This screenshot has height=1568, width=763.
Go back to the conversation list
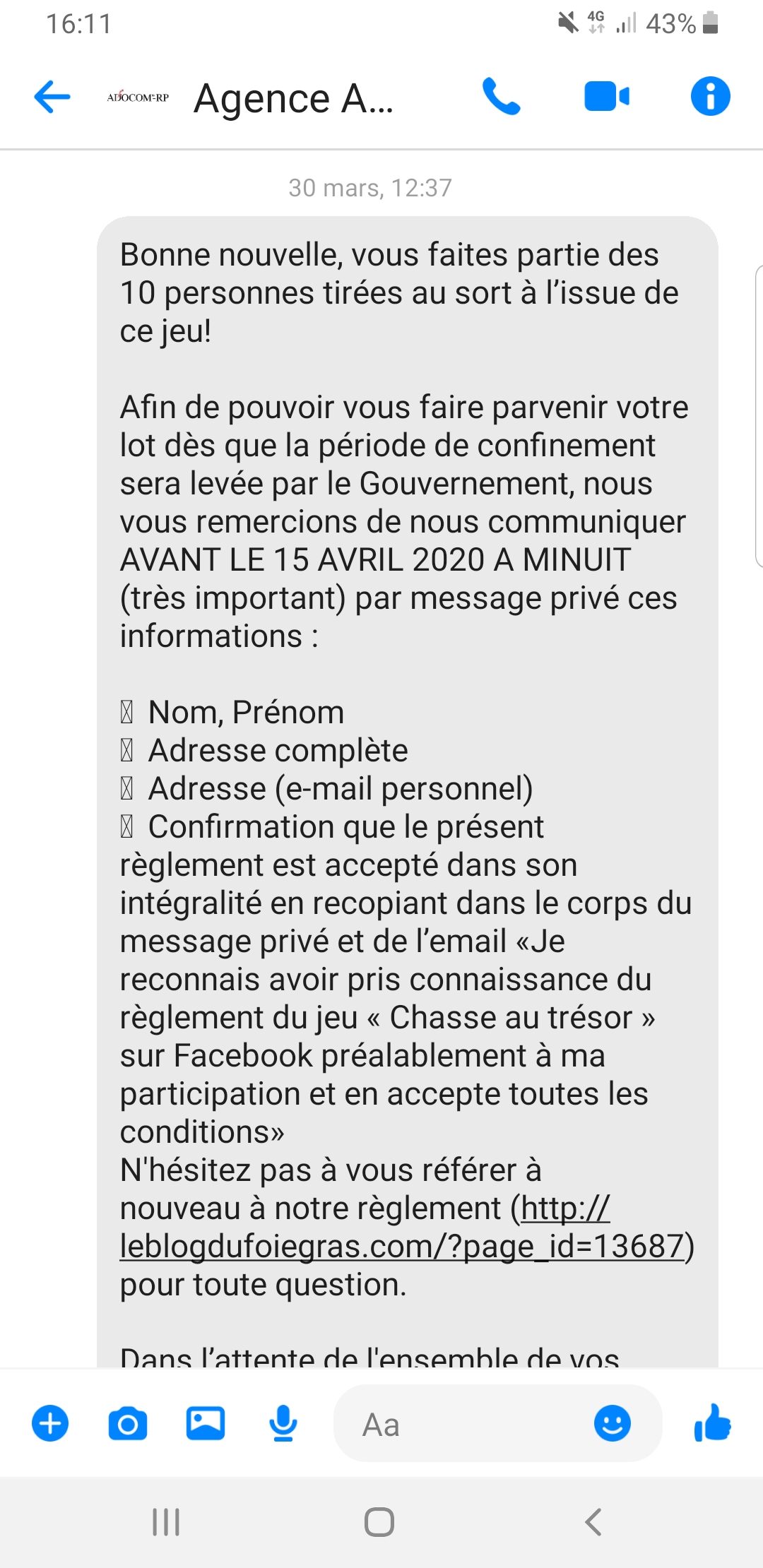click(x=52, y=97)
